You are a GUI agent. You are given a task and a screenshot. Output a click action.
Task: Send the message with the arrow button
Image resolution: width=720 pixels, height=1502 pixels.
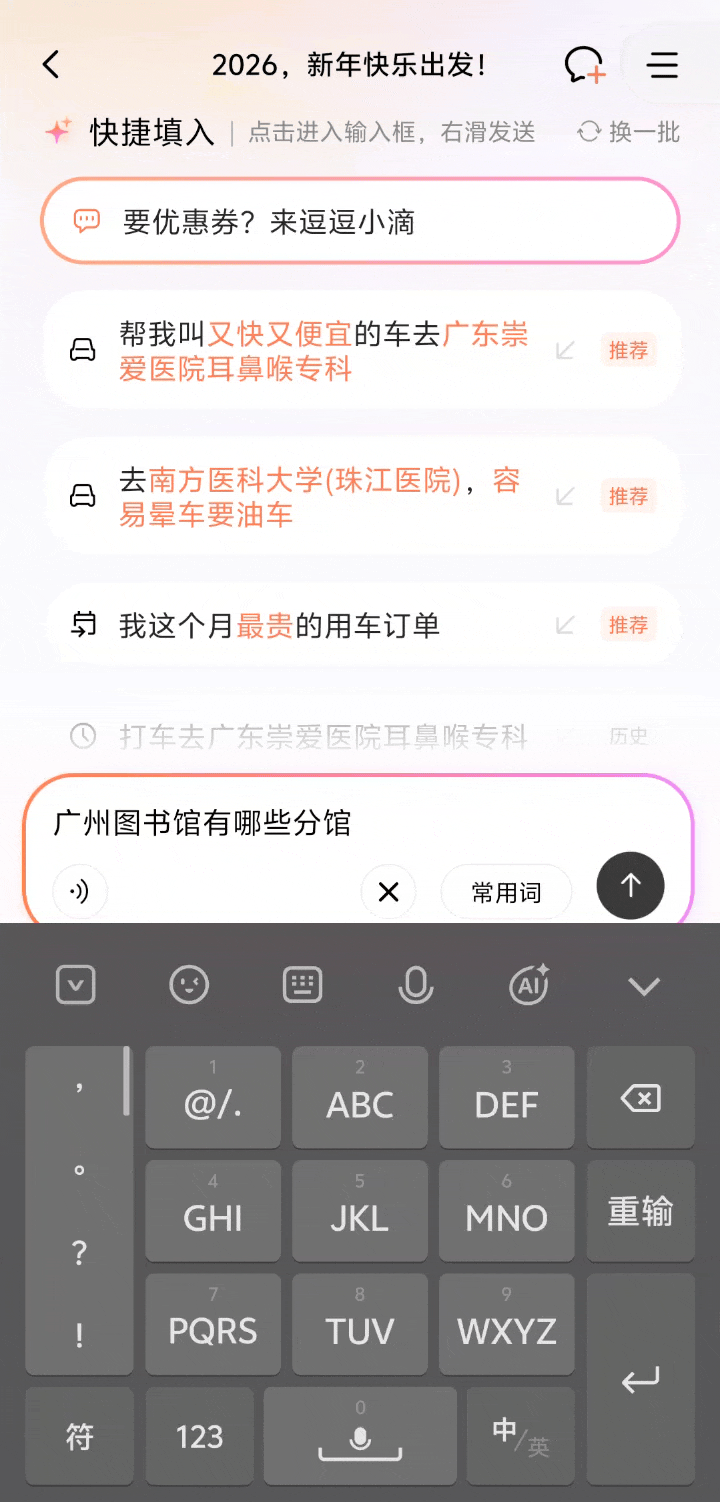630,885
